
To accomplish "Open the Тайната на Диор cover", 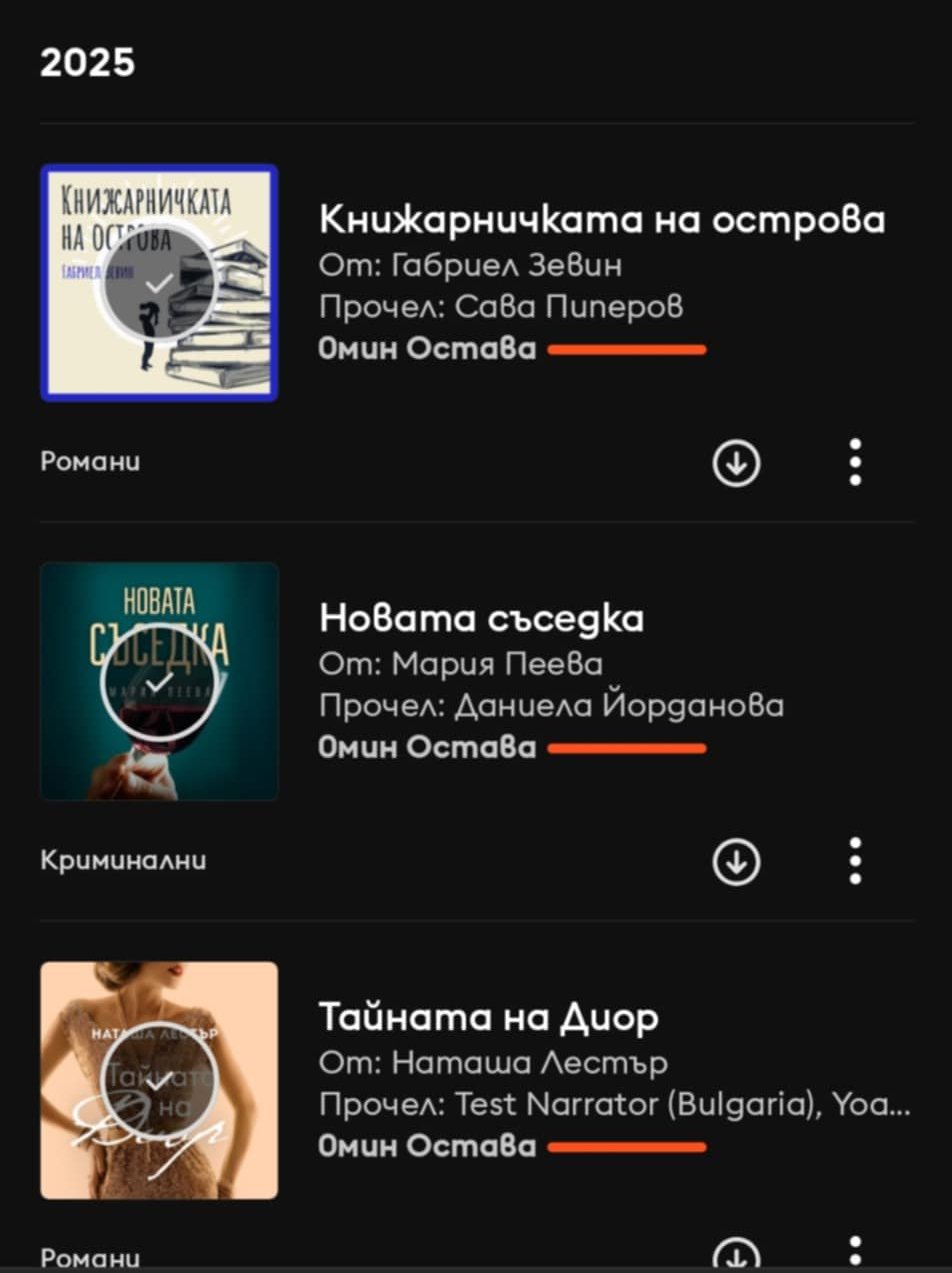I will pyautogui.click(x=159, y=1080).
